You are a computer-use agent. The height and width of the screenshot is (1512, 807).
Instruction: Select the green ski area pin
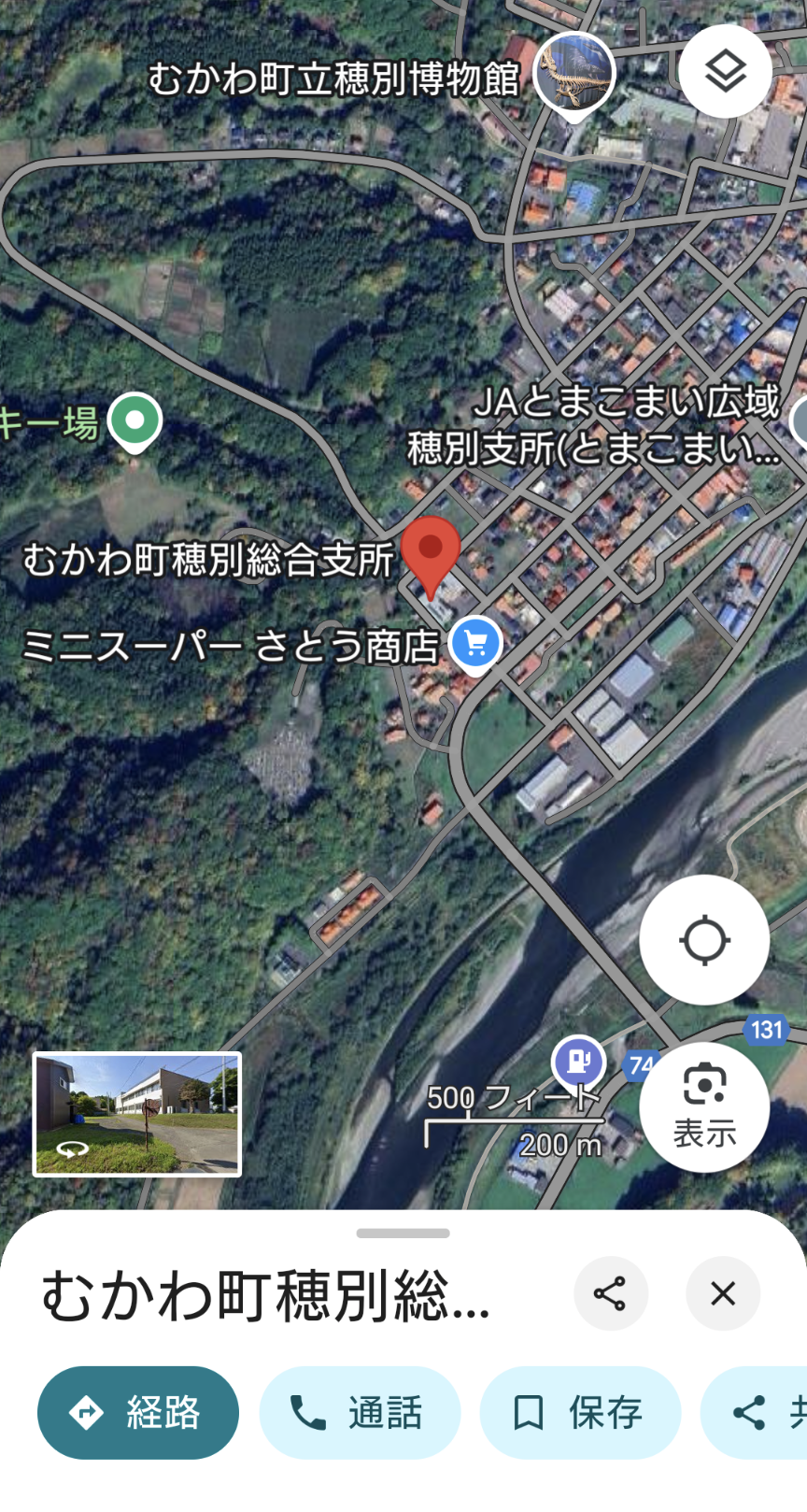[134, 421]
